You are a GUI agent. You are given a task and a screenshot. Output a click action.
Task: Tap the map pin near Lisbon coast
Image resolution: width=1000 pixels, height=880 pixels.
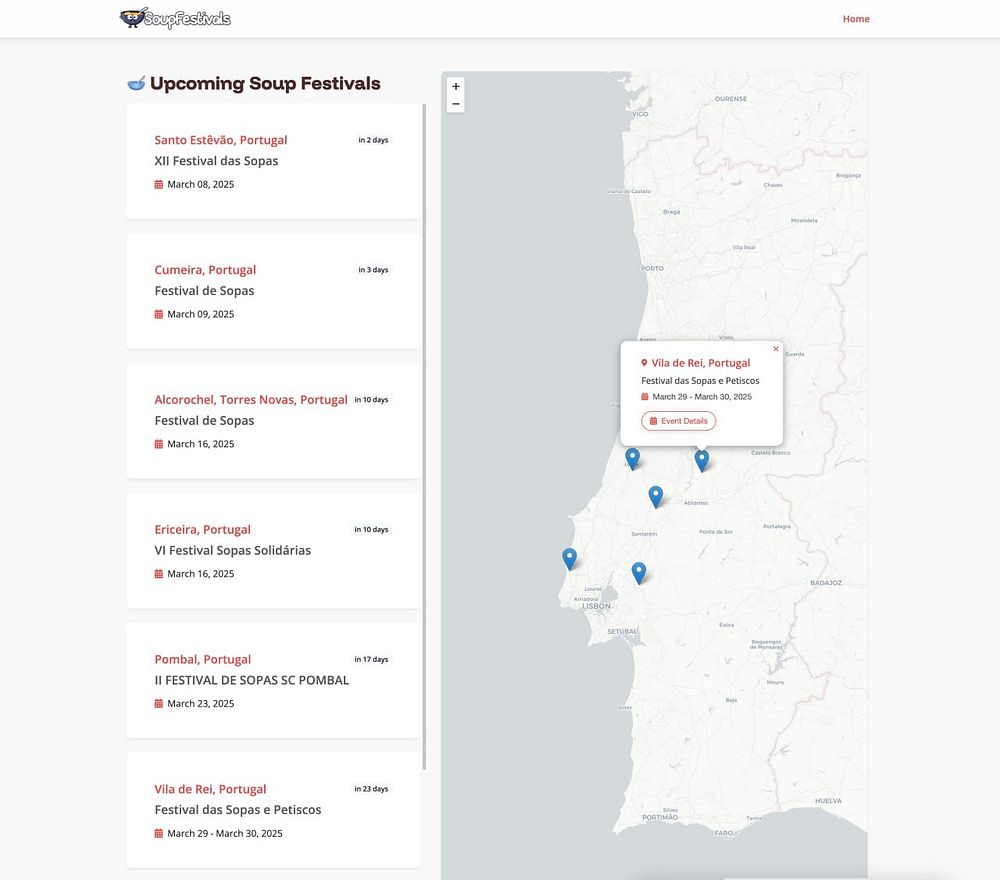click(569, 558)
